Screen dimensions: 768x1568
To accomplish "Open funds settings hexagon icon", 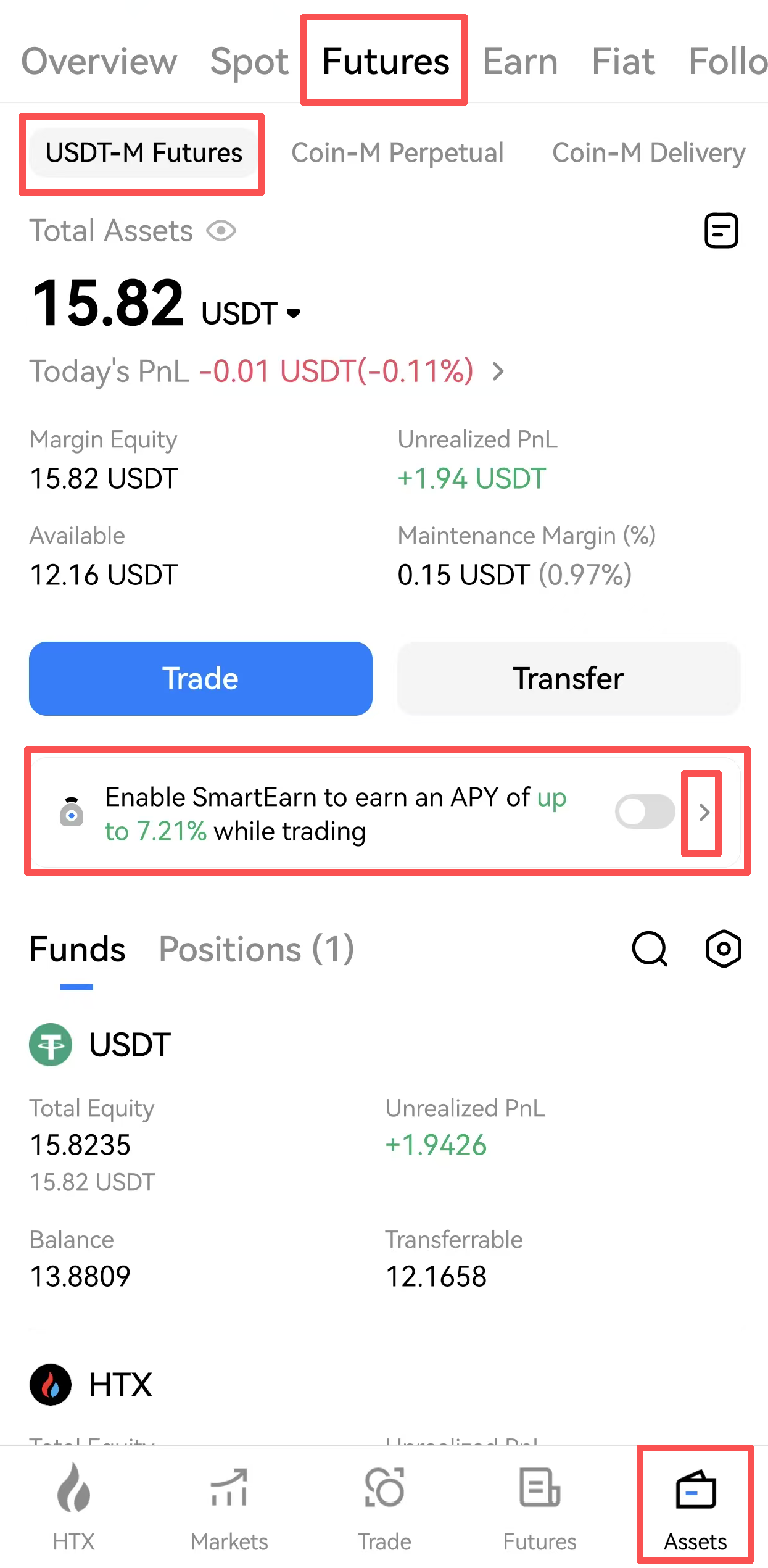I will (723, 948).
